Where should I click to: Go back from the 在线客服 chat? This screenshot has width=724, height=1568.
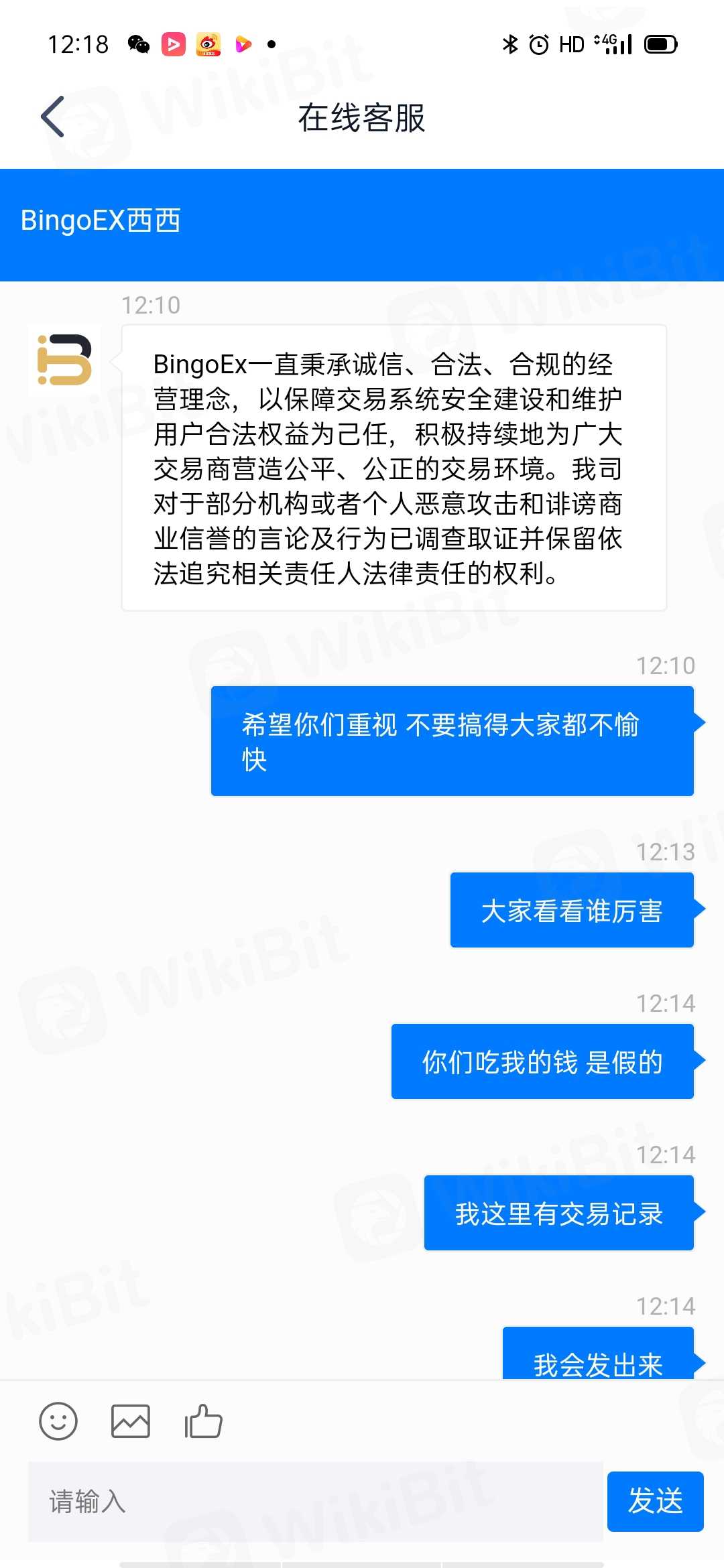coord(53,117)
